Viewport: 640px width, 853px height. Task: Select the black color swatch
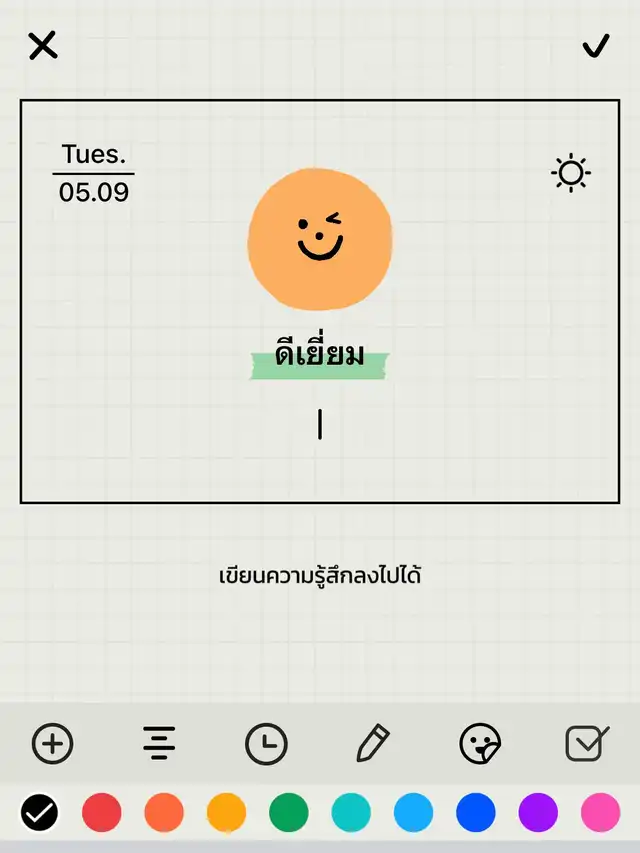coord(39,812)
